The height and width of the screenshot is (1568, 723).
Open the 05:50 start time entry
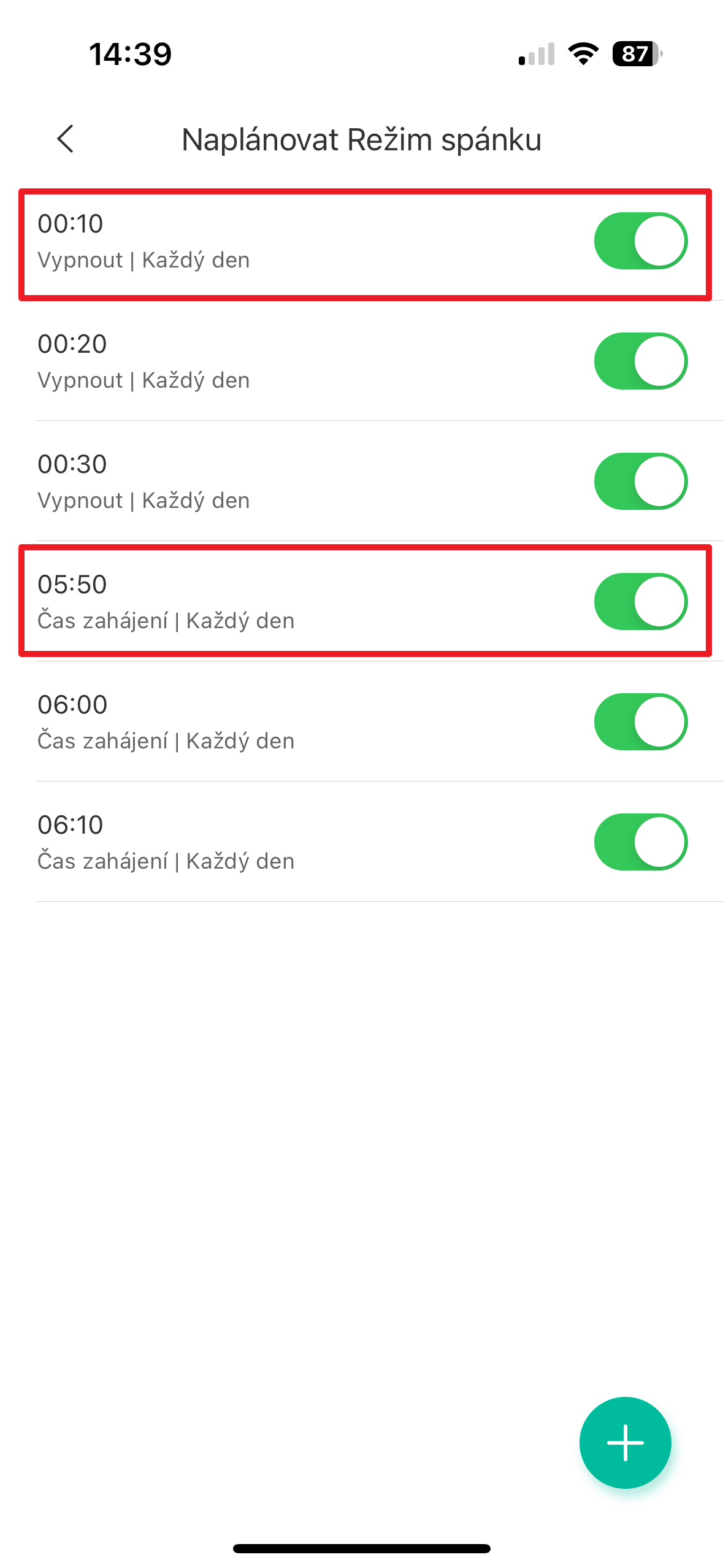pos(245,602)
